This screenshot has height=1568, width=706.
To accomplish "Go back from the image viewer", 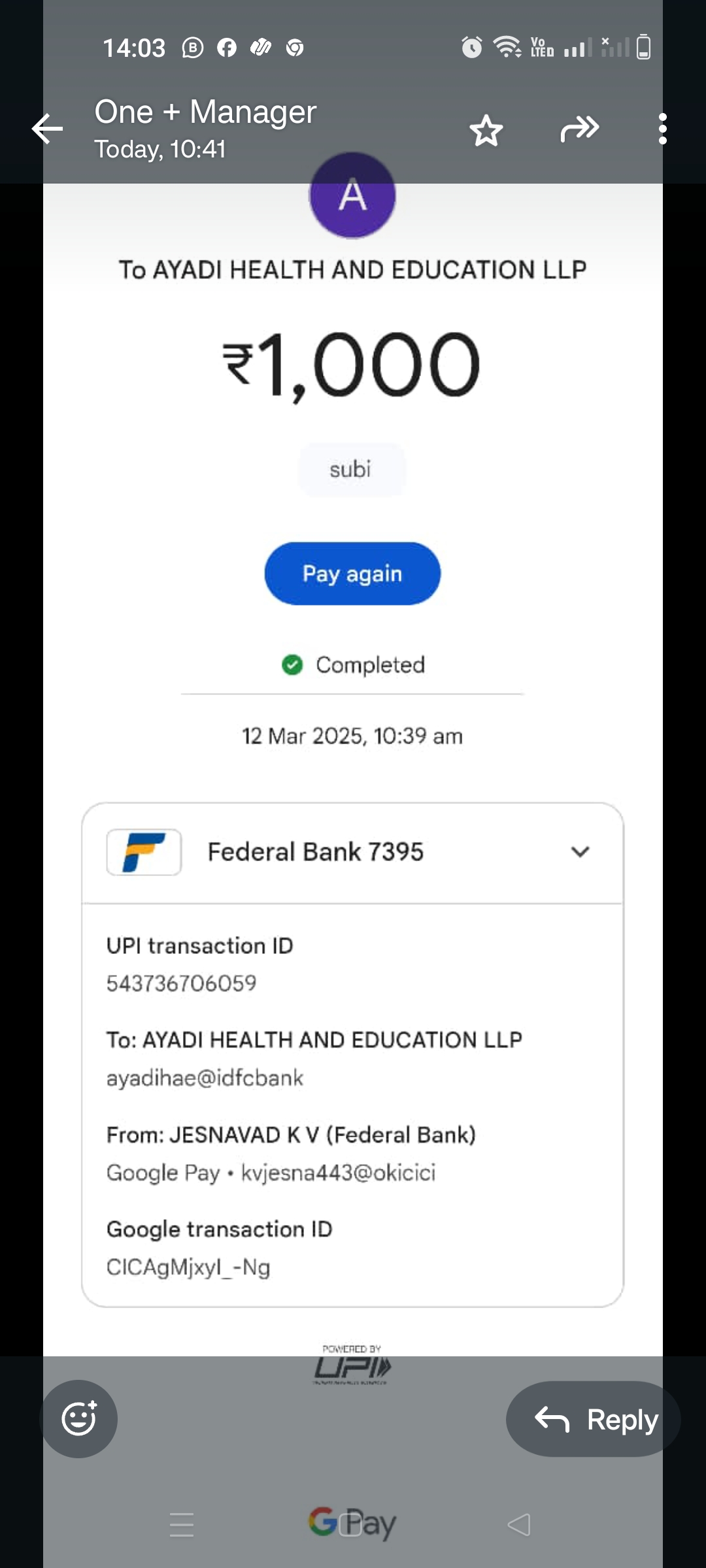I will pyautogui.click(x=48, y=129).
